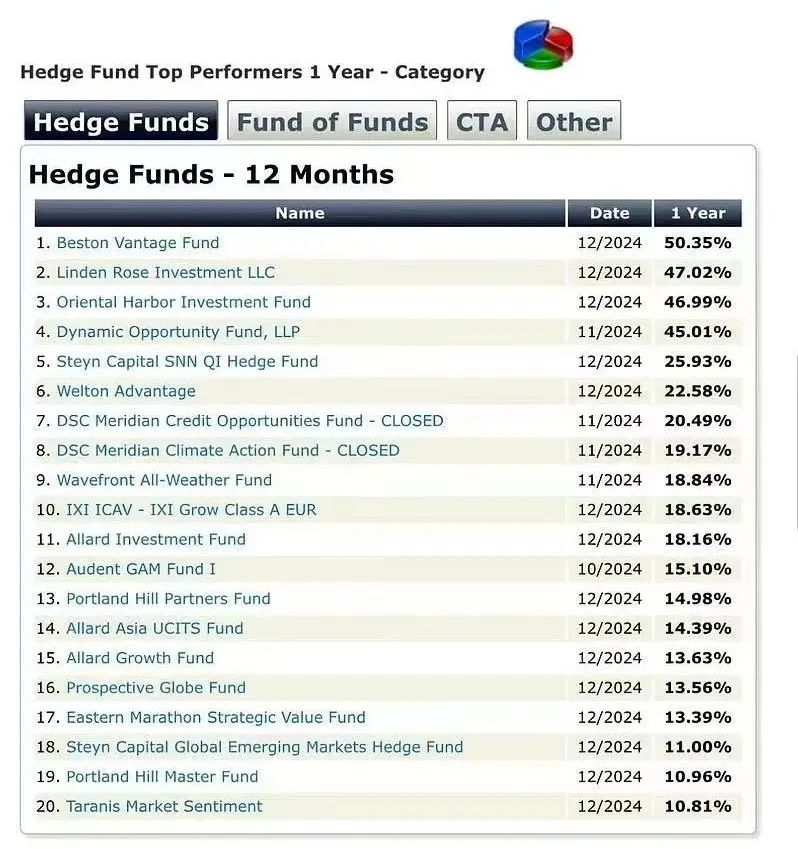Switch to the Fund of Funds tab
The image size is (798, 849).
pyautogui.click(x=332, y=122)
